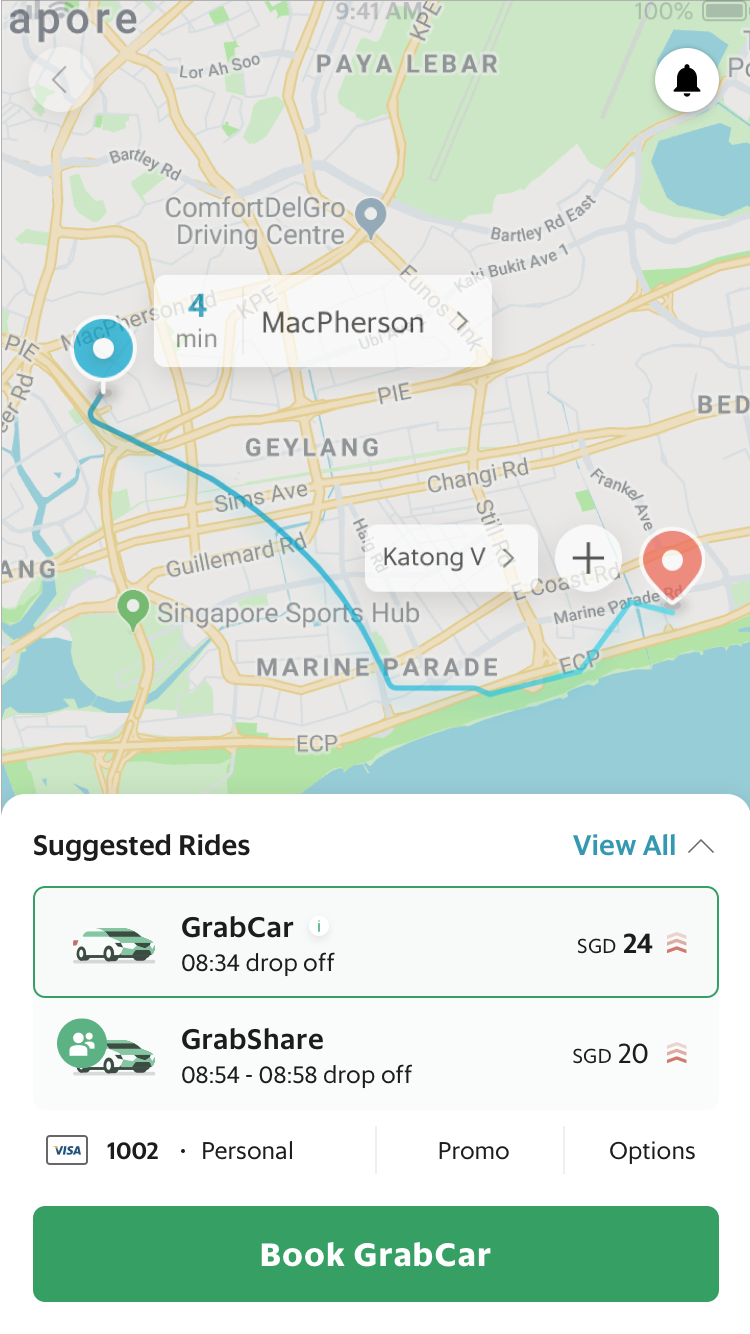Expand the Katong V destination pill
750x1334 pixels.
(x=451, y=557)
